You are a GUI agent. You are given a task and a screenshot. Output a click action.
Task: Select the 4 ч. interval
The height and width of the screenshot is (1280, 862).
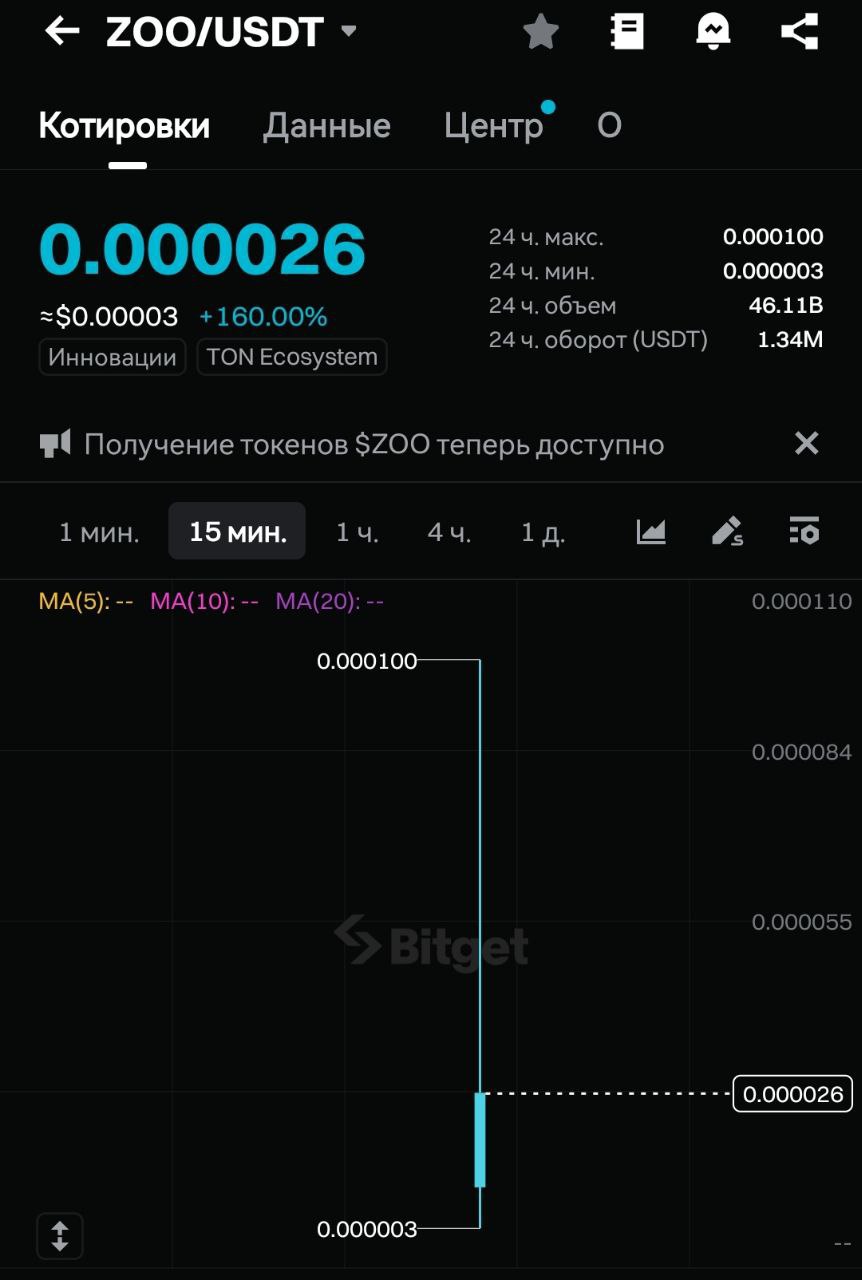coord(449,532)
